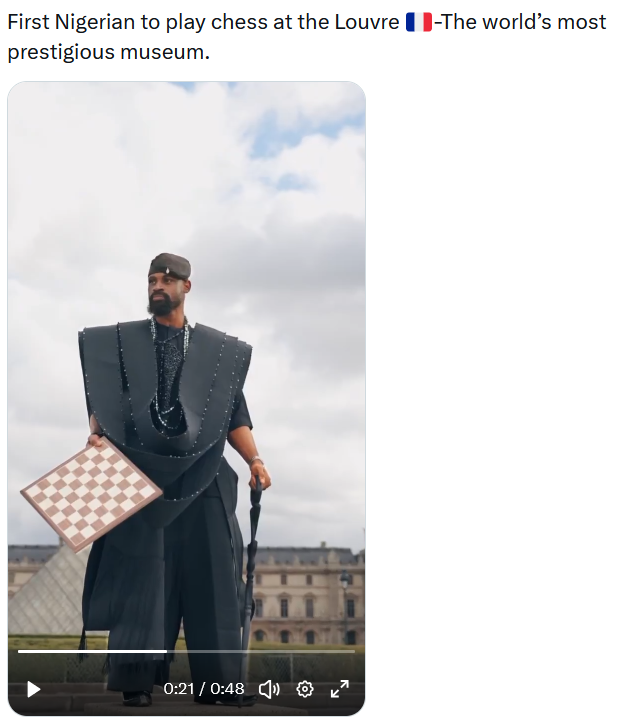The height and width of the screenshot is (722, 617).
Task: Seek along the video progress bar
Action: click(186, 652)
